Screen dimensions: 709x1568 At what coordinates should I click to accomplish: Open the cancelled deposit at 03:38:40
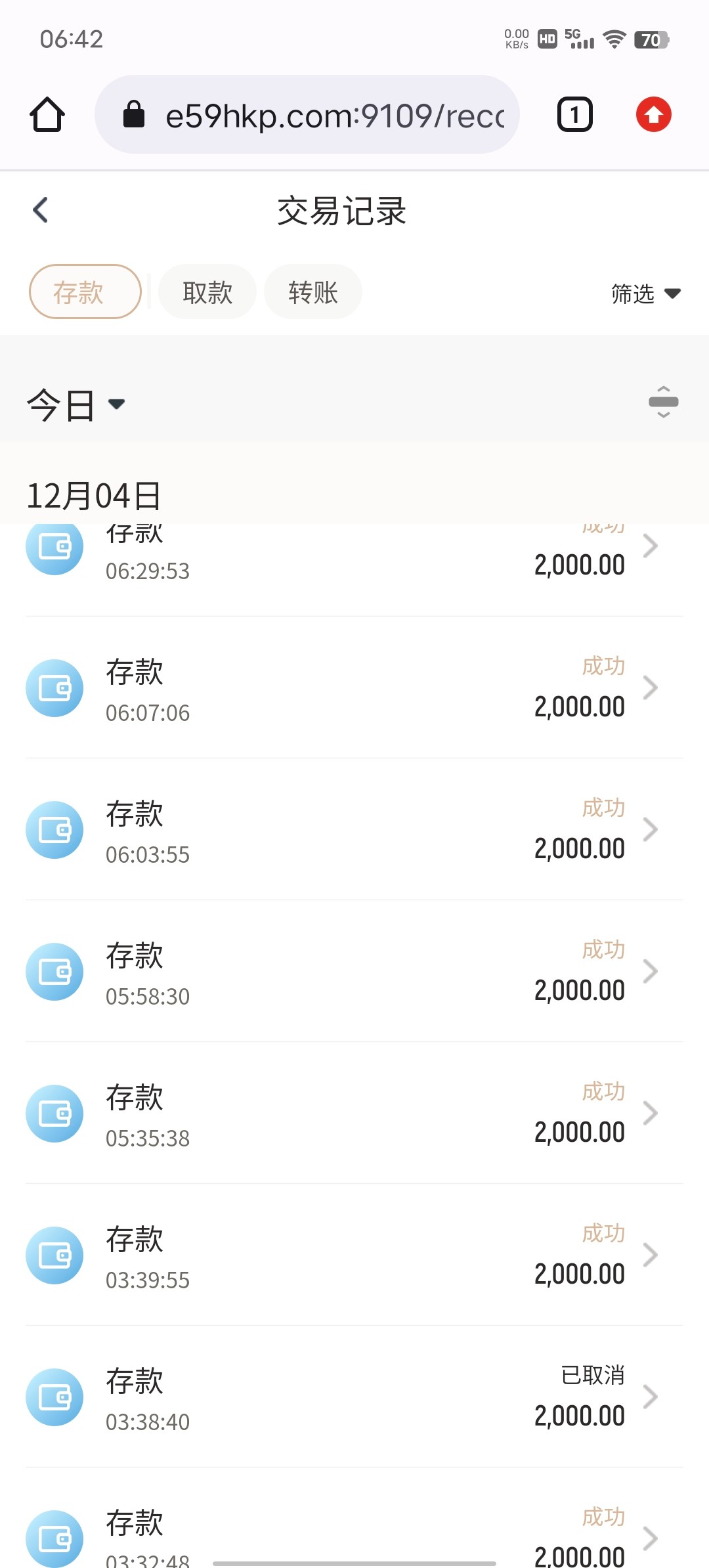354,1397
